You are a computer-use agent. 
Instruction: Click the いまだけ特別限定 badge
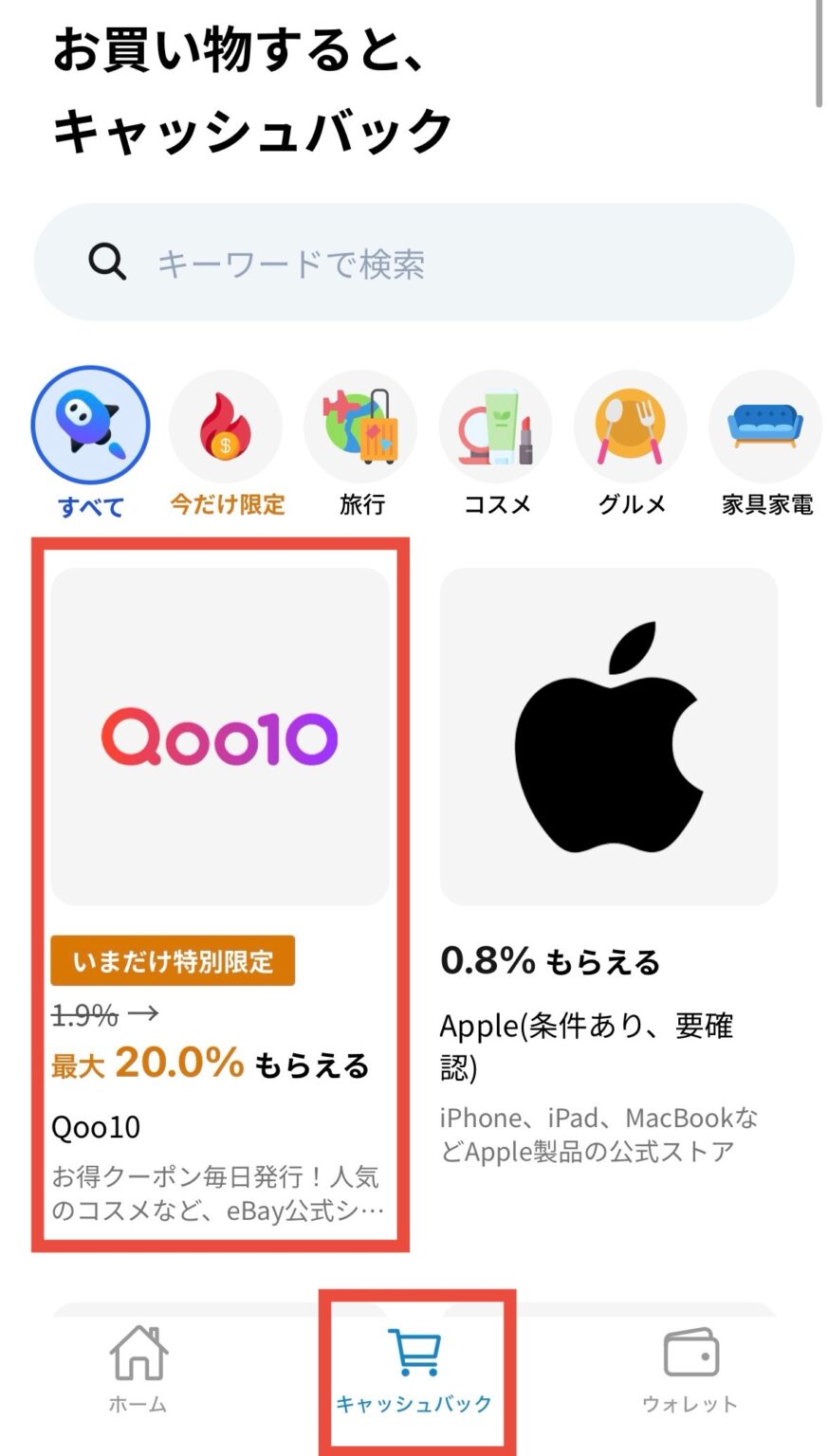(x=174, y=960)
